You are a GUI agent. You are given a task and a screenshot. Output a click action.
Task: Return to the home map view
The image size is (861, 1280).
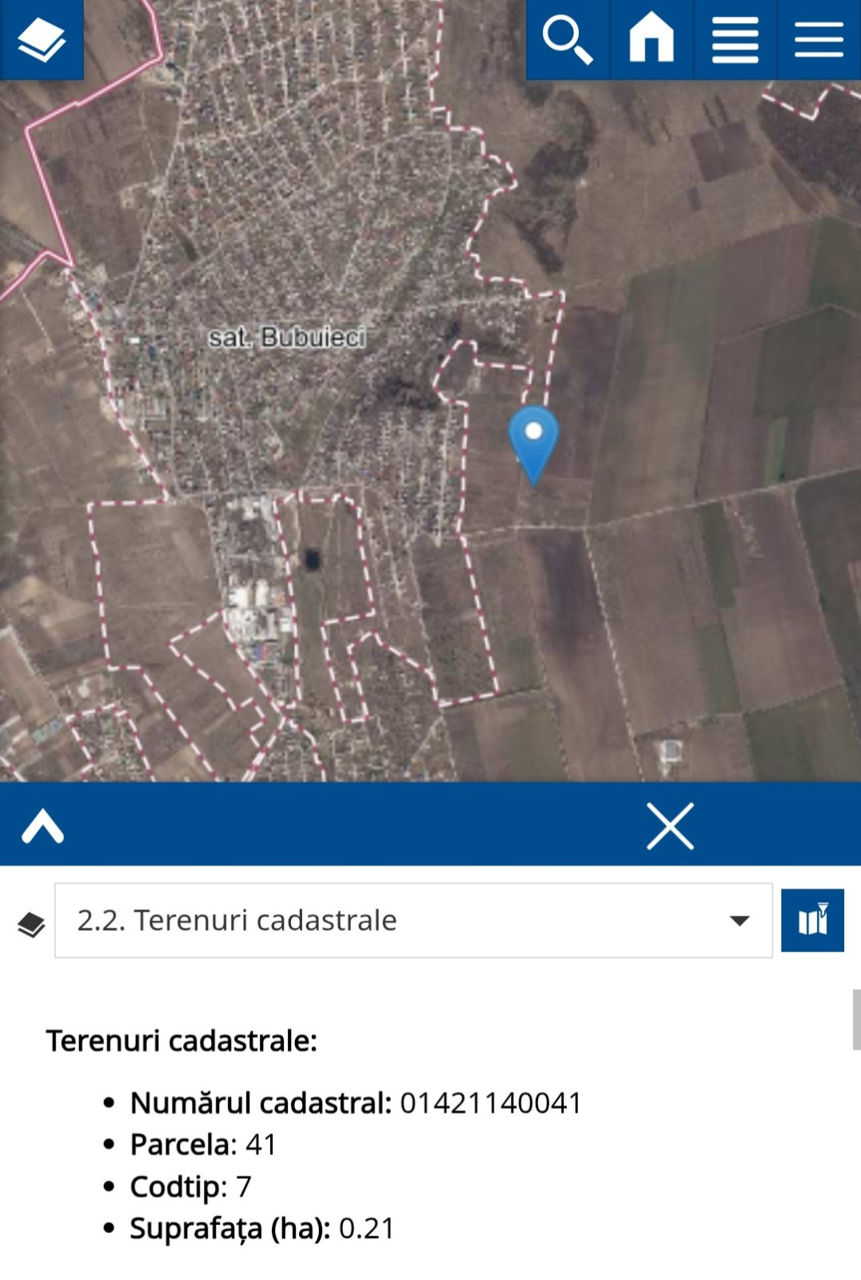651,40
